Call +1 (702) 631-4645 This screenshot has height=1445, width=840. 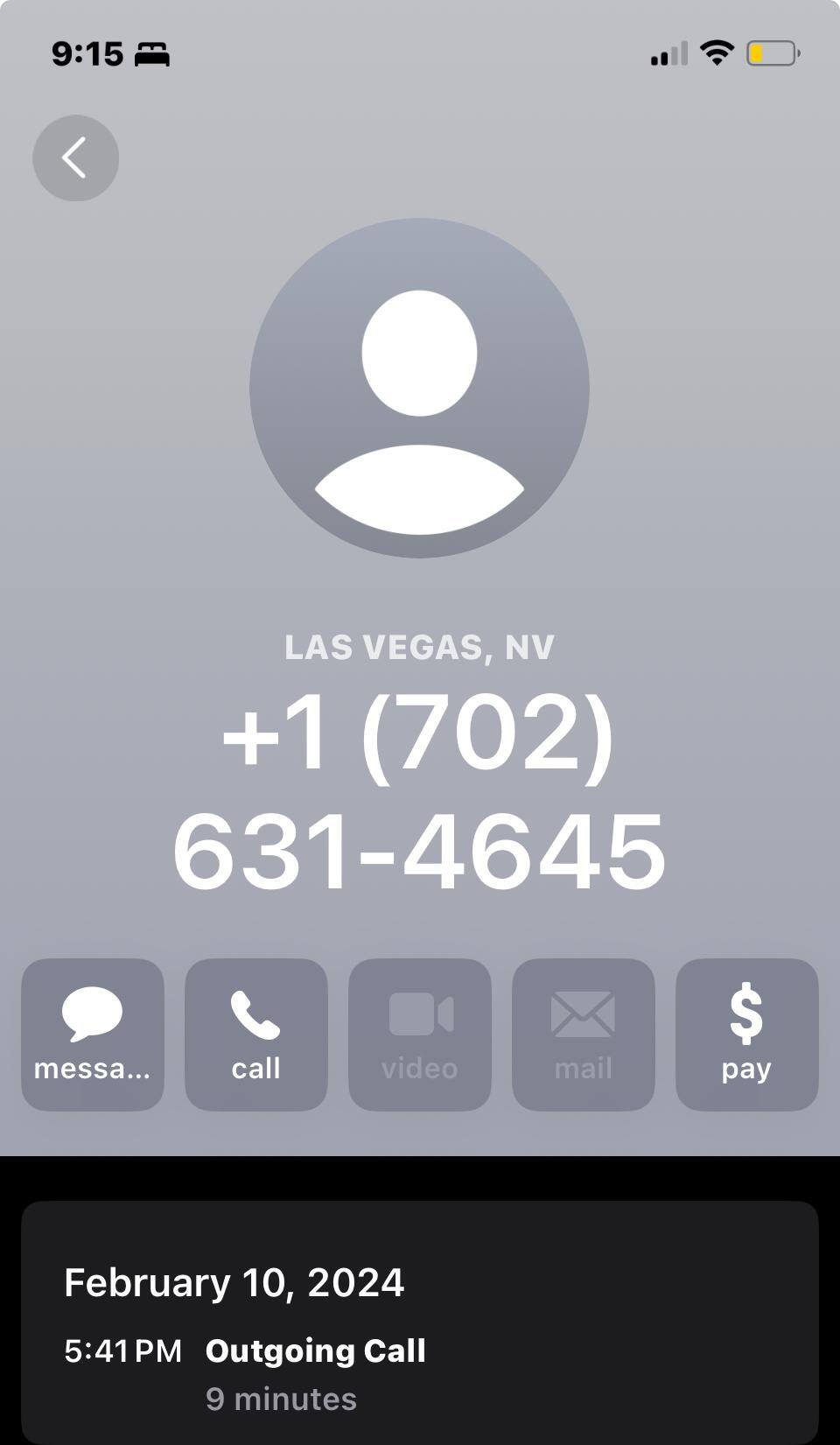[x=256, y=1034]
